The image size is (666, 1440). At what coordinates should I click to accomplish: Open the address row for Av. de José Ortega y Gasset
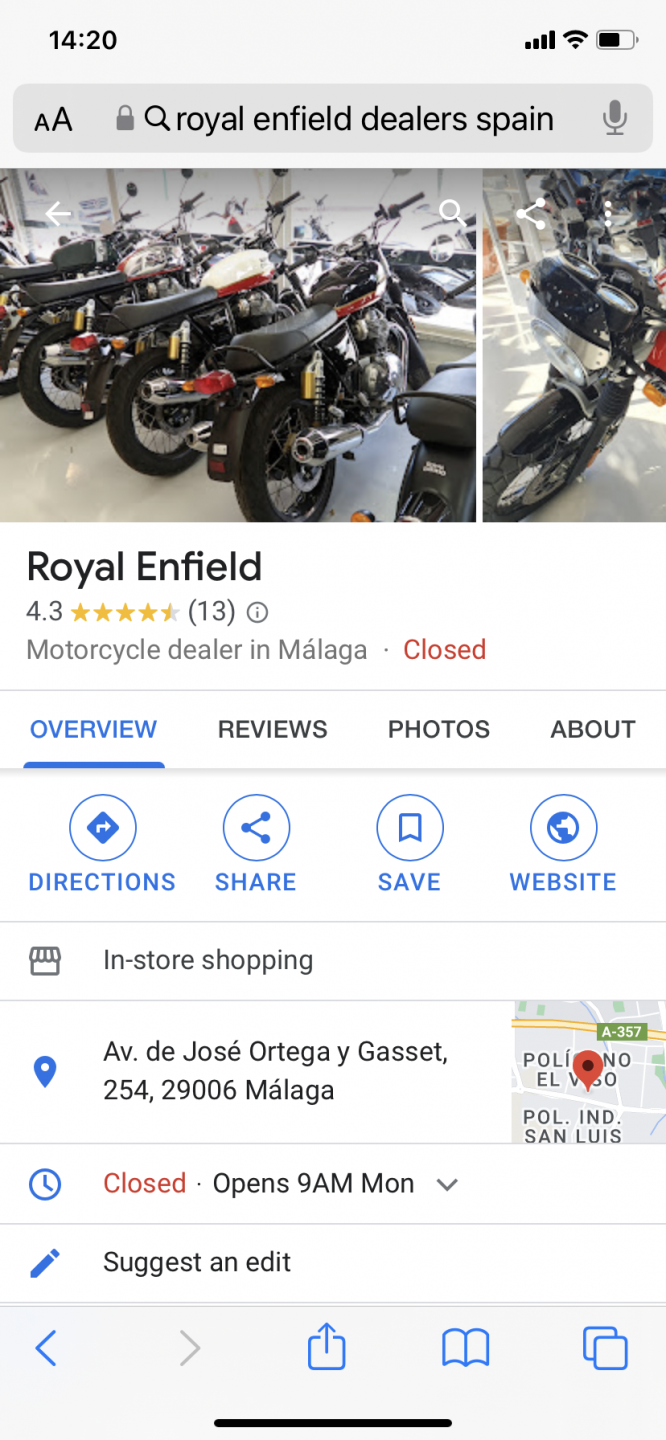tap(275, 1071)
